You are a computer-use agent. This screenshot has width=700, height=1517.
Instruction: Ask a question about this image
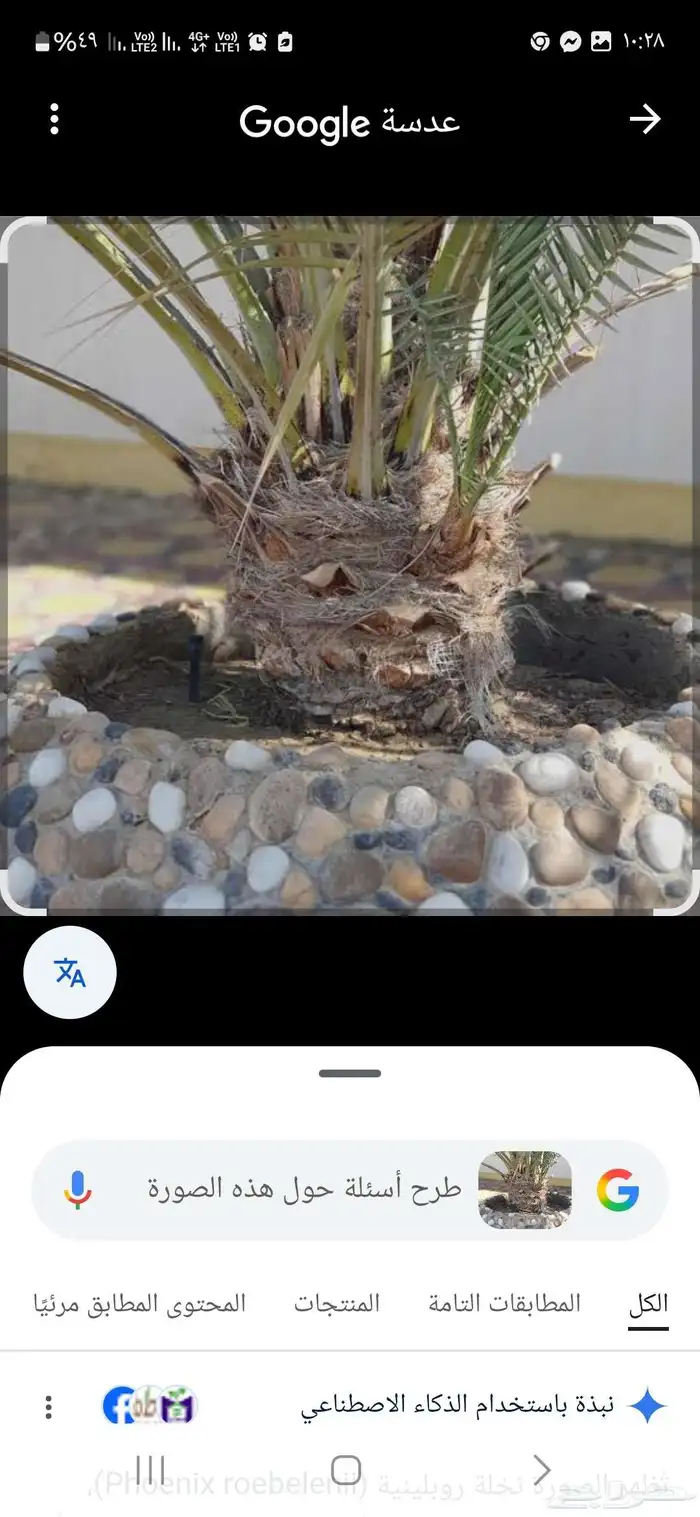pyautogui.click(x=305, y=1190)
